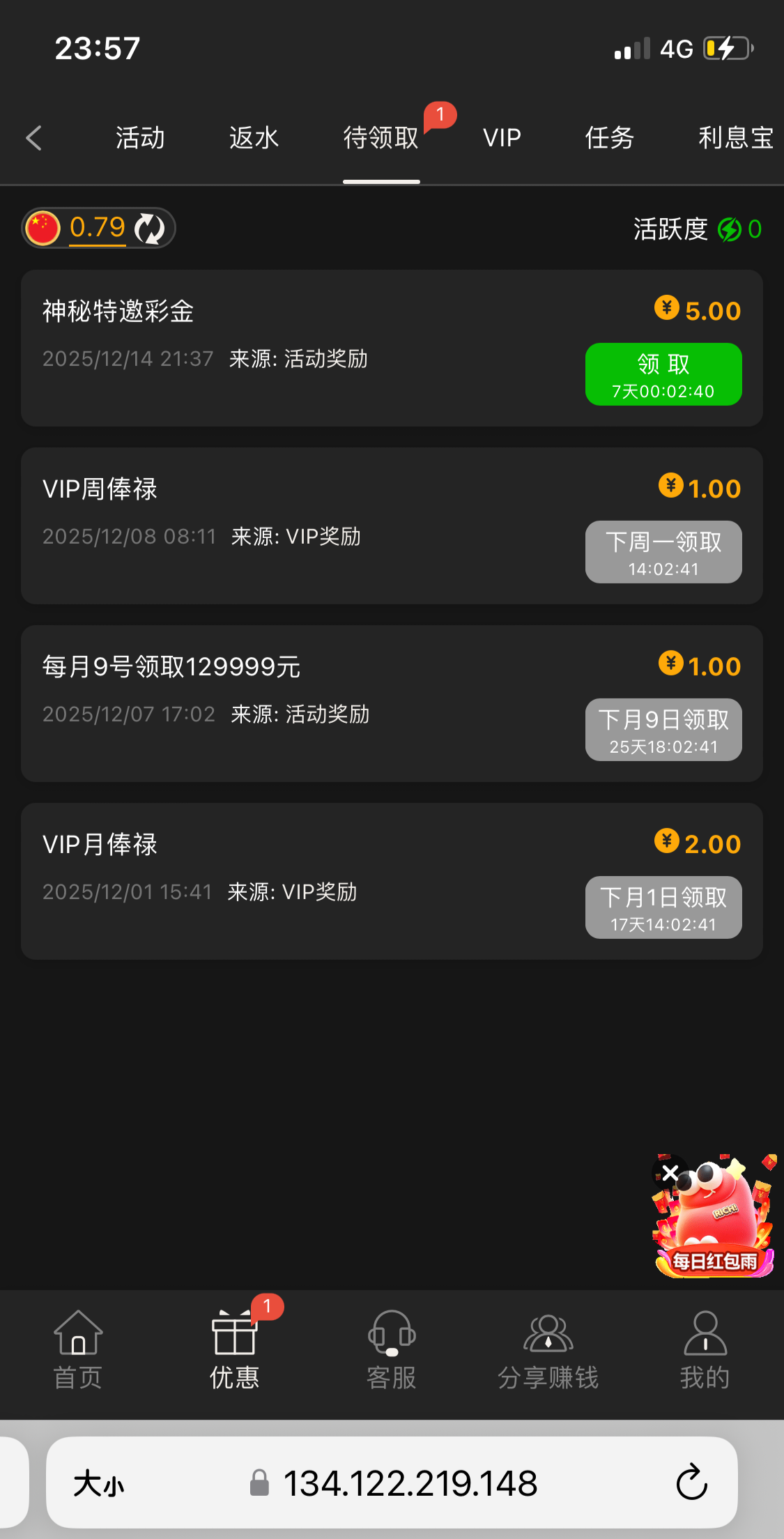
Task: Select the 返水 tab
Action: [x=254, y=137]
